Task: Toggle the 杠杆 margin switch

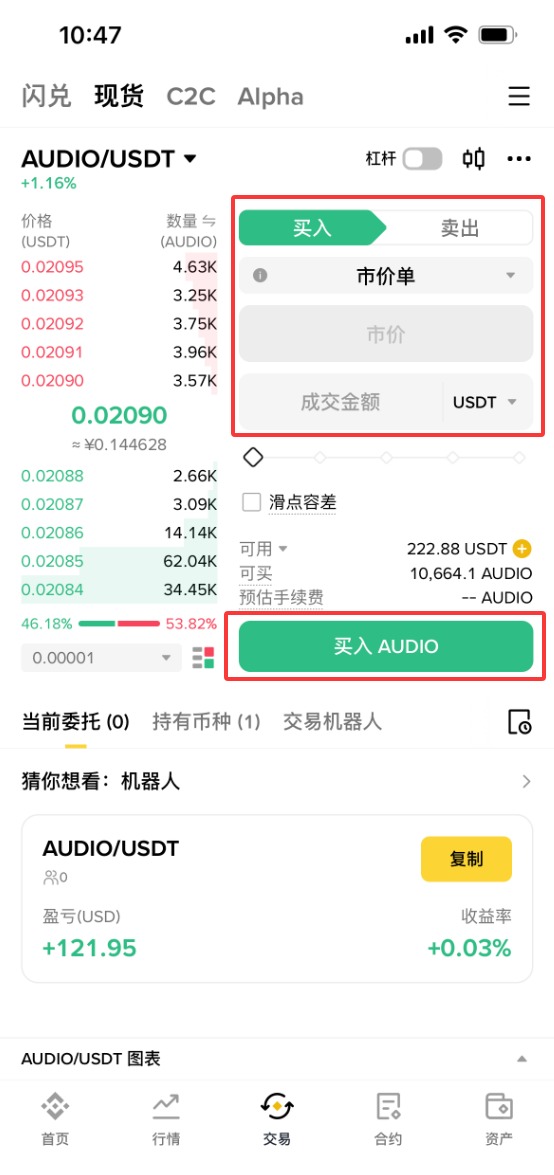Action: 422,159
